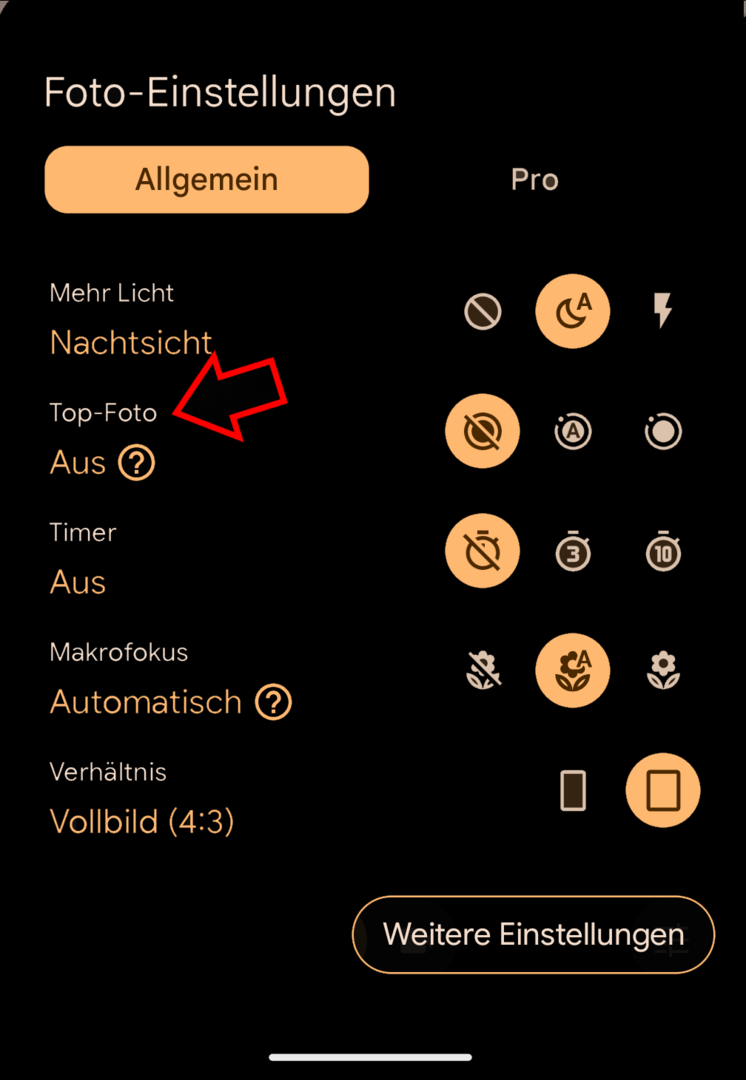The height and width of the screenshot is (1080, 746).
Task: Select automatic Nachtsicht option
Action: [x=573, y=312]
